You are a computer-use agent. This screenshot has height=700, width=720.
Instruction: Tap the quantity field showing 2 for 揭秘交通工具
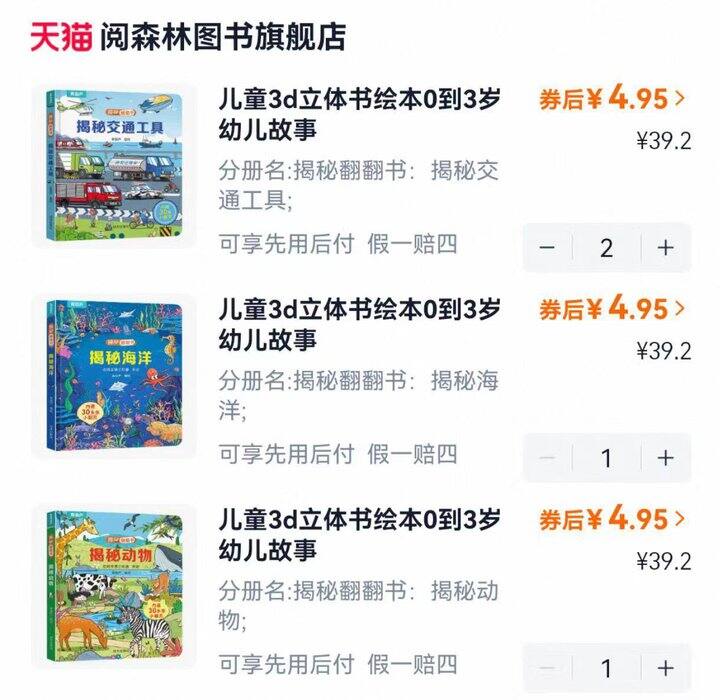point(606,248)
